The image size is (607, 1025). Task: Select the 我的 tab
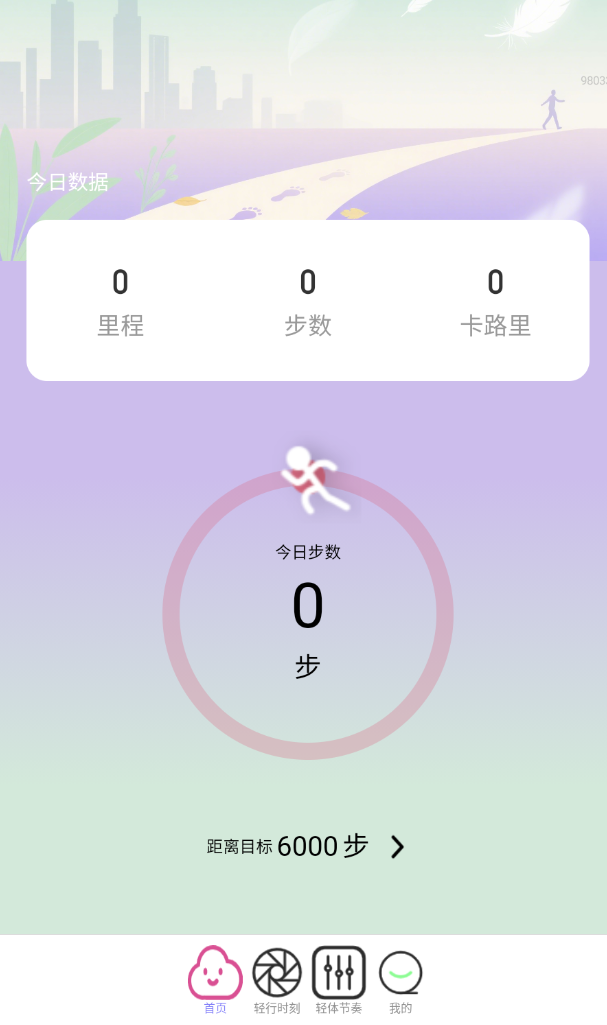[400, 979]
